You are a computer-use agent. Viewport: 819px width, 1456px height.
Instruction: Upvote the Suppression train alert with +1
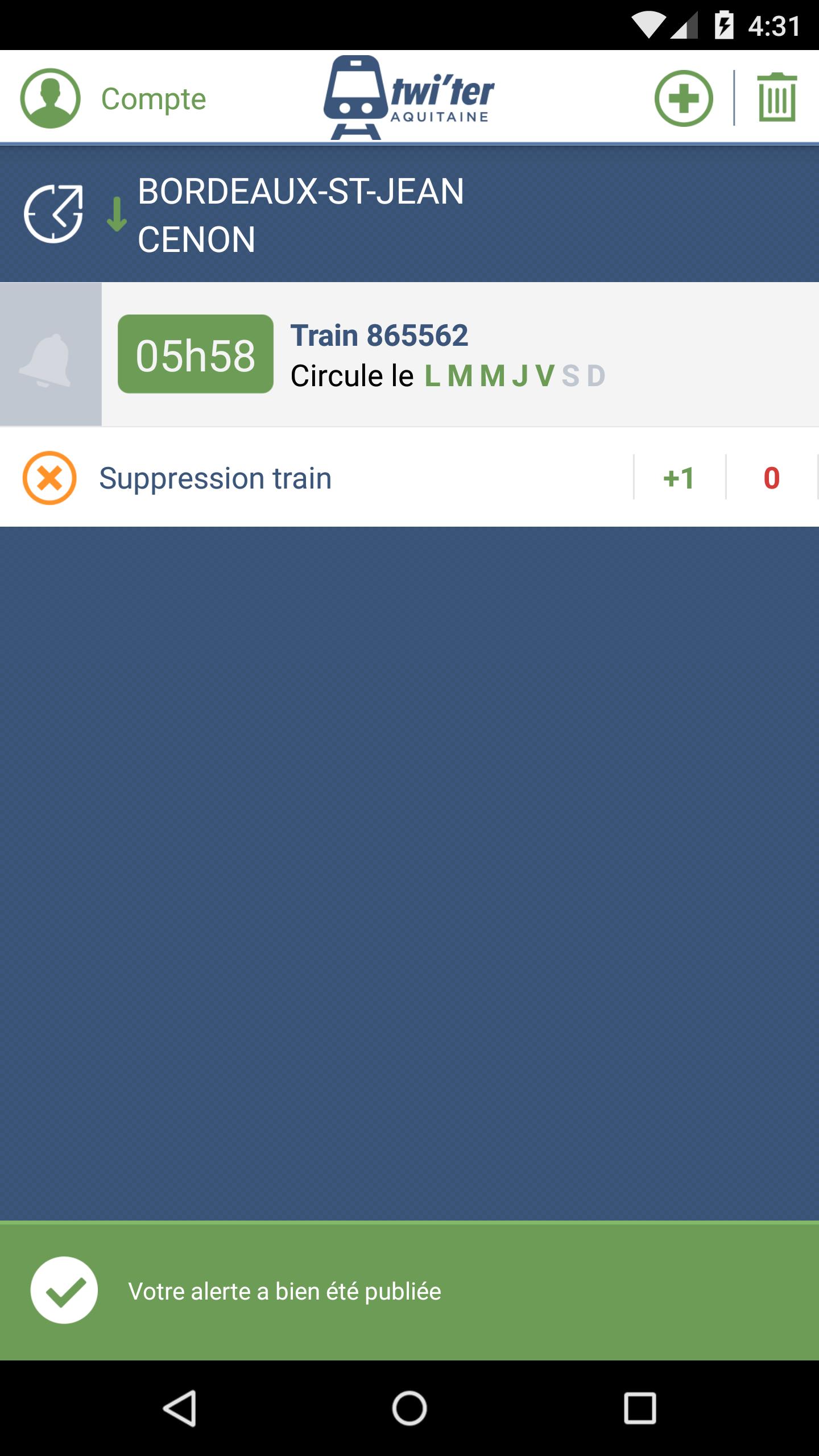(679, 478)
